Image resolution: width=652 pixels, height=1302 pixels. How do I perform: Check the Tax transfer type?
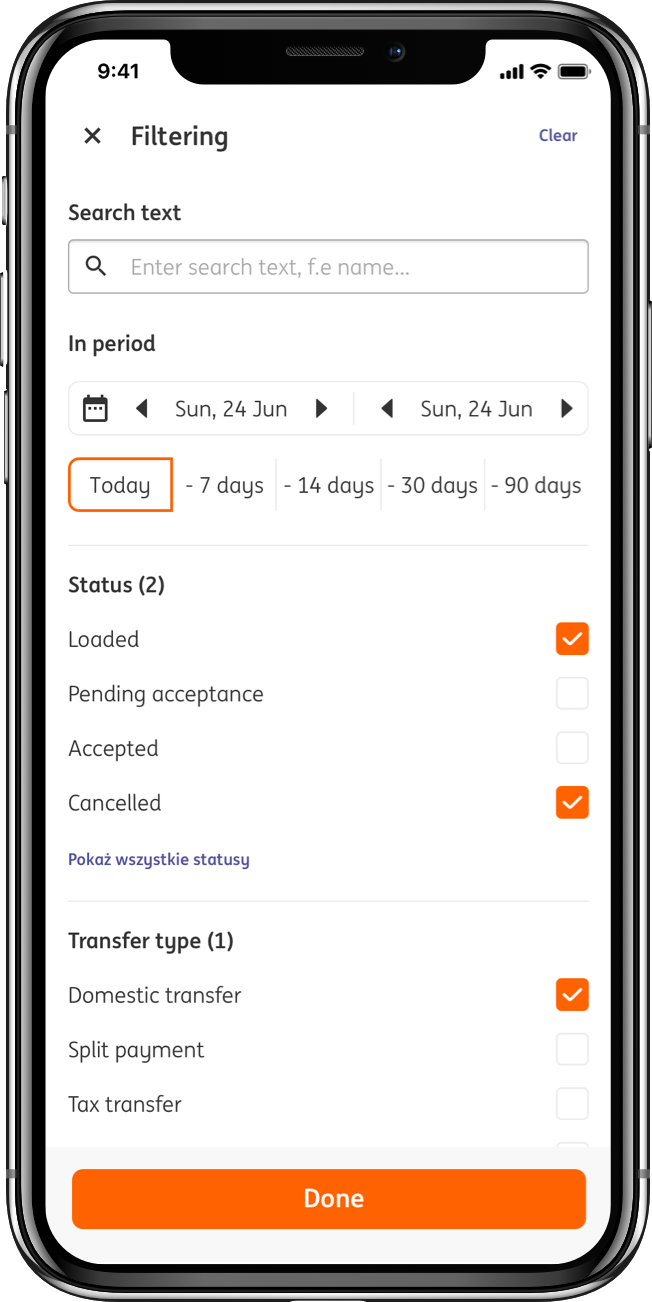[x=572, y=1104]
